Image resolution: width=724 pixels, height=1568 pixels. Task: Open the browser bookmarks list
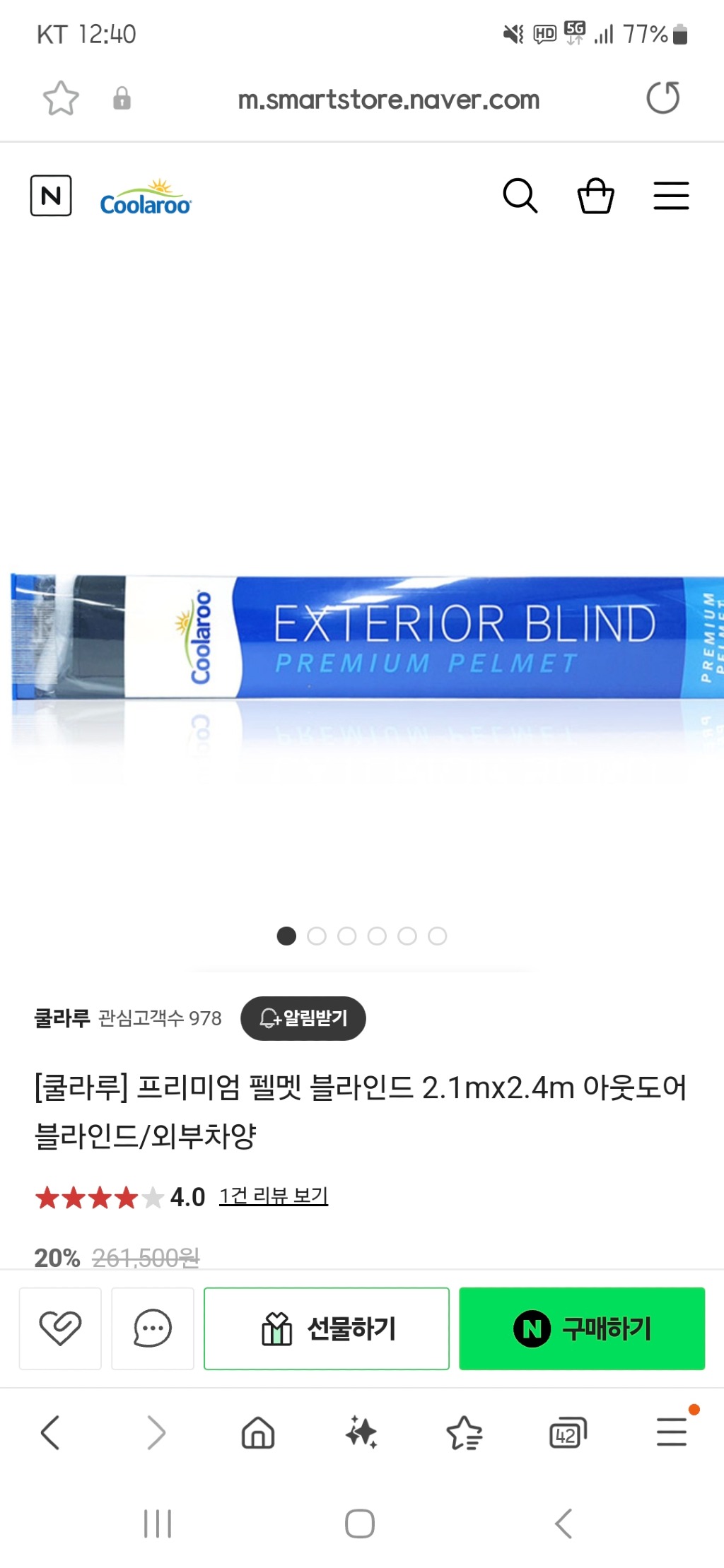(x=465, y=1432)
